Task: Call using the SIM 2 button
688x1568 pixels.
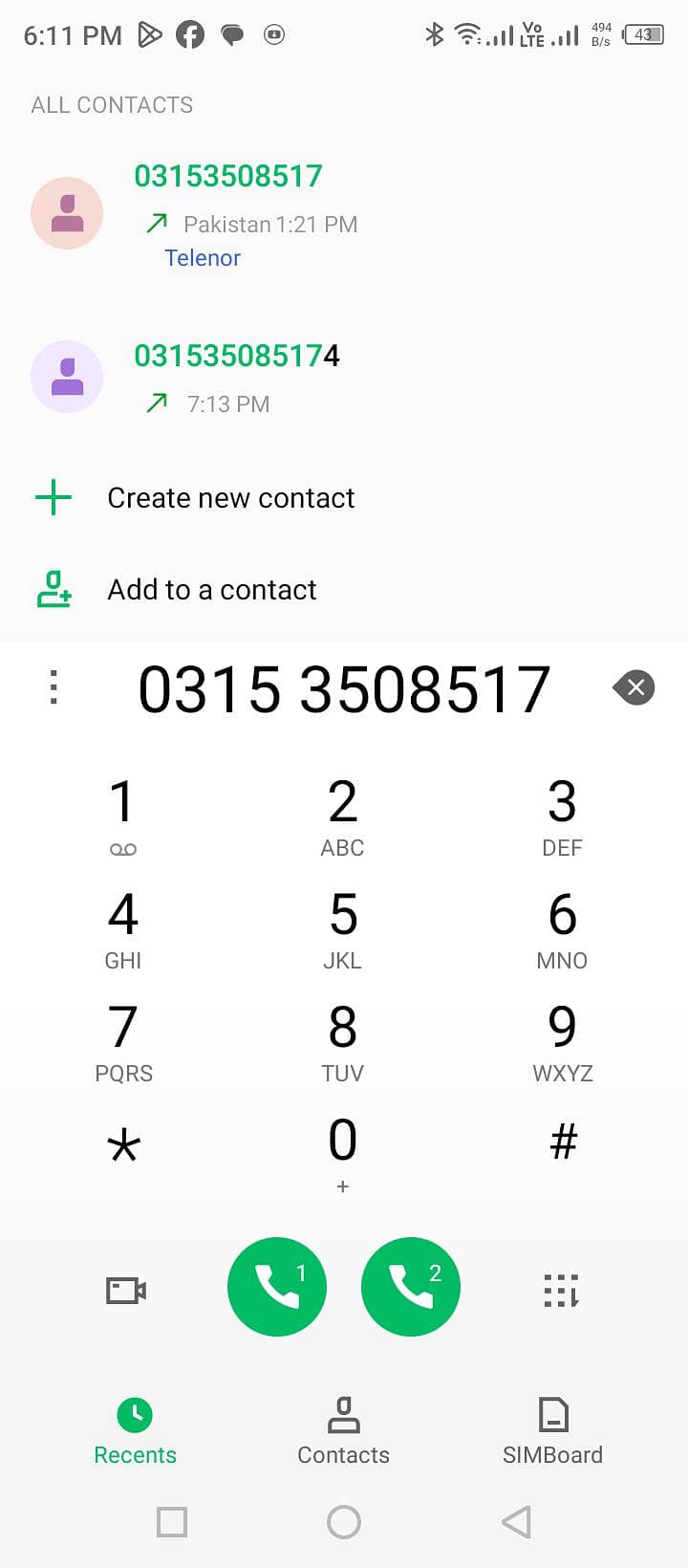Action: click(x=411, y=1287)
